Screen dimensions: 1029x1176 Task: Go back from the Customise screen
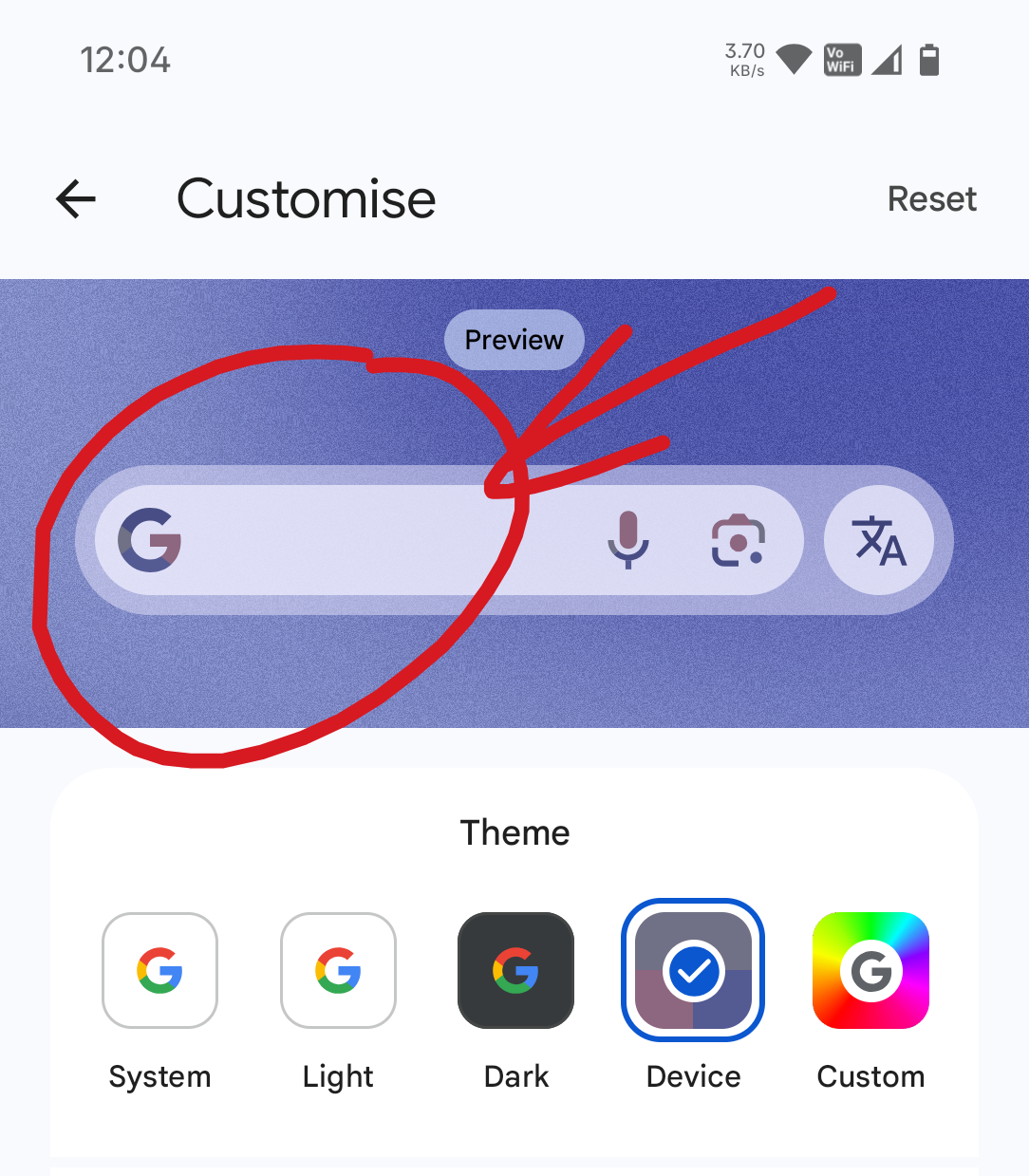click(76, 199)
